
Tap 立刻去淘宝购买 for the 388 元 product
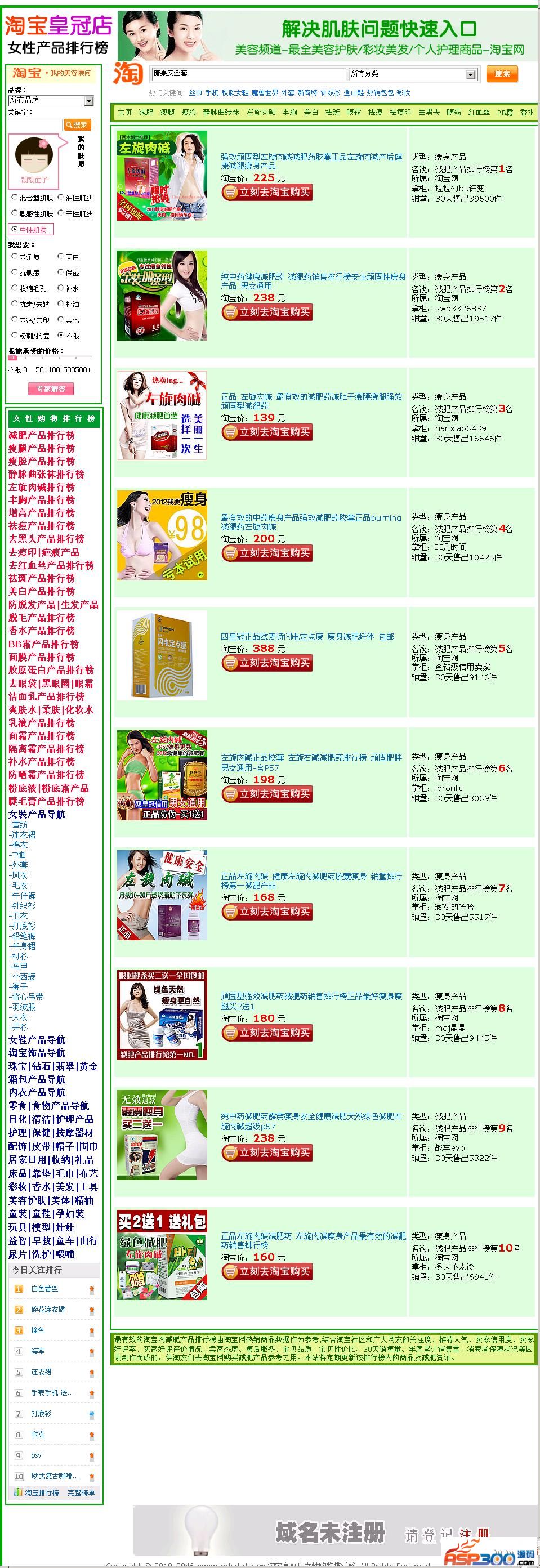click(267, 663)
